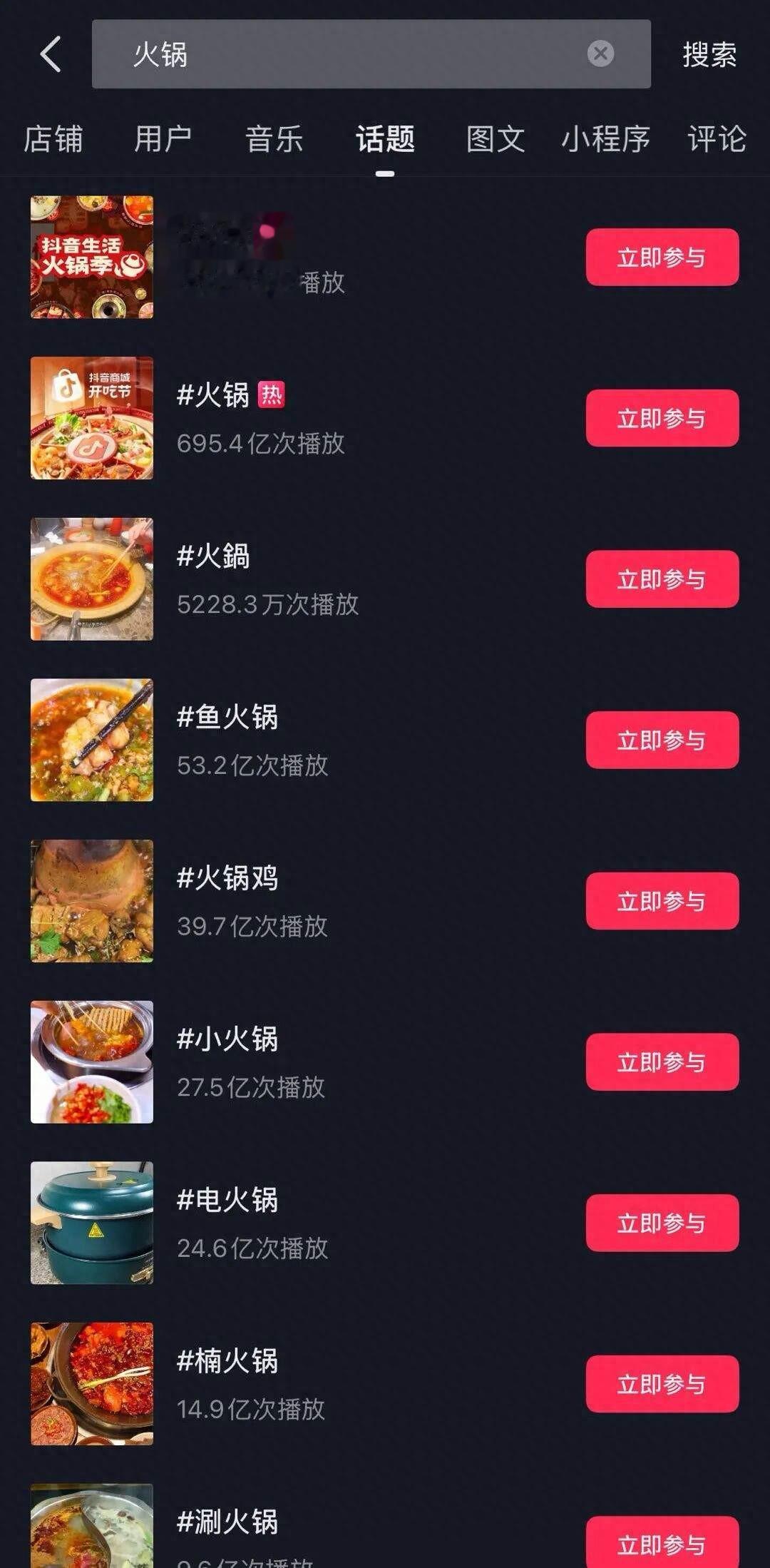Participate in the #小火锅 topic
This screenshot has width=770, height=1568.
click(x=662, y=1062)
